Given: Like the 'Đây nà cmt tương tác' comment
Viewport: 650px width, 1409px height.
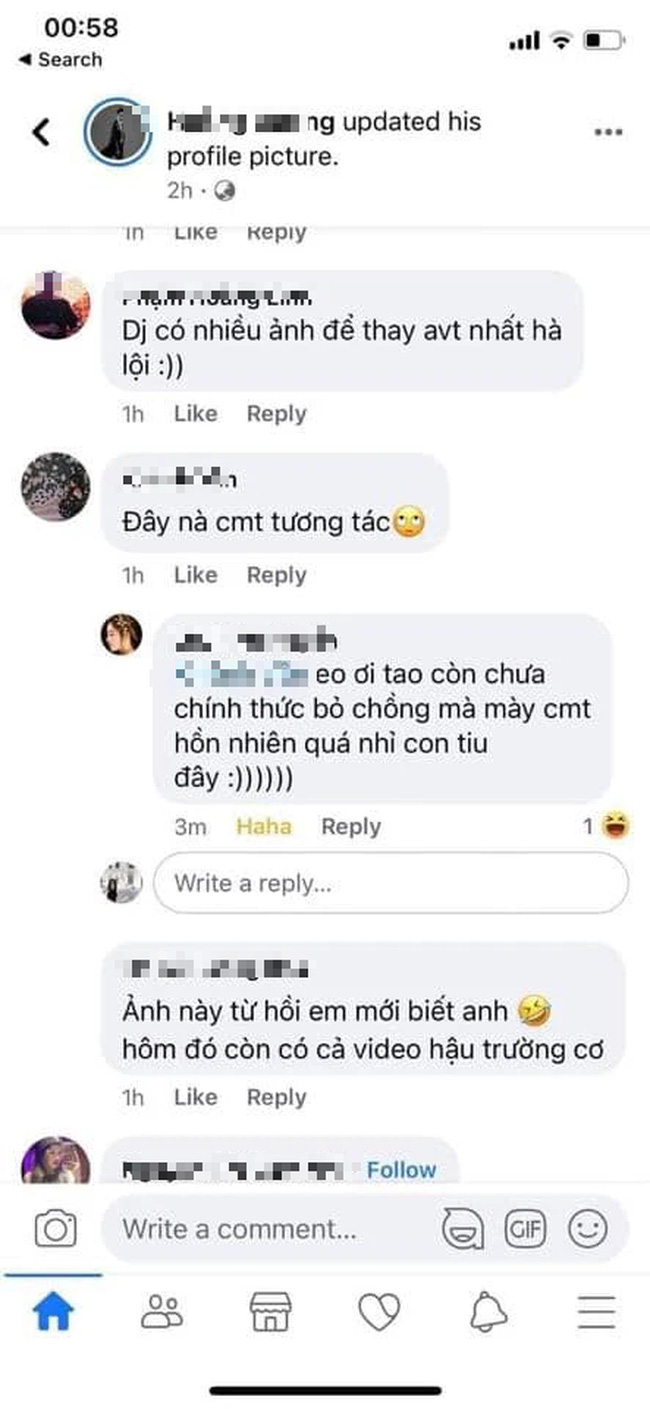Looking at the screenshot, I should coord(195,575).
